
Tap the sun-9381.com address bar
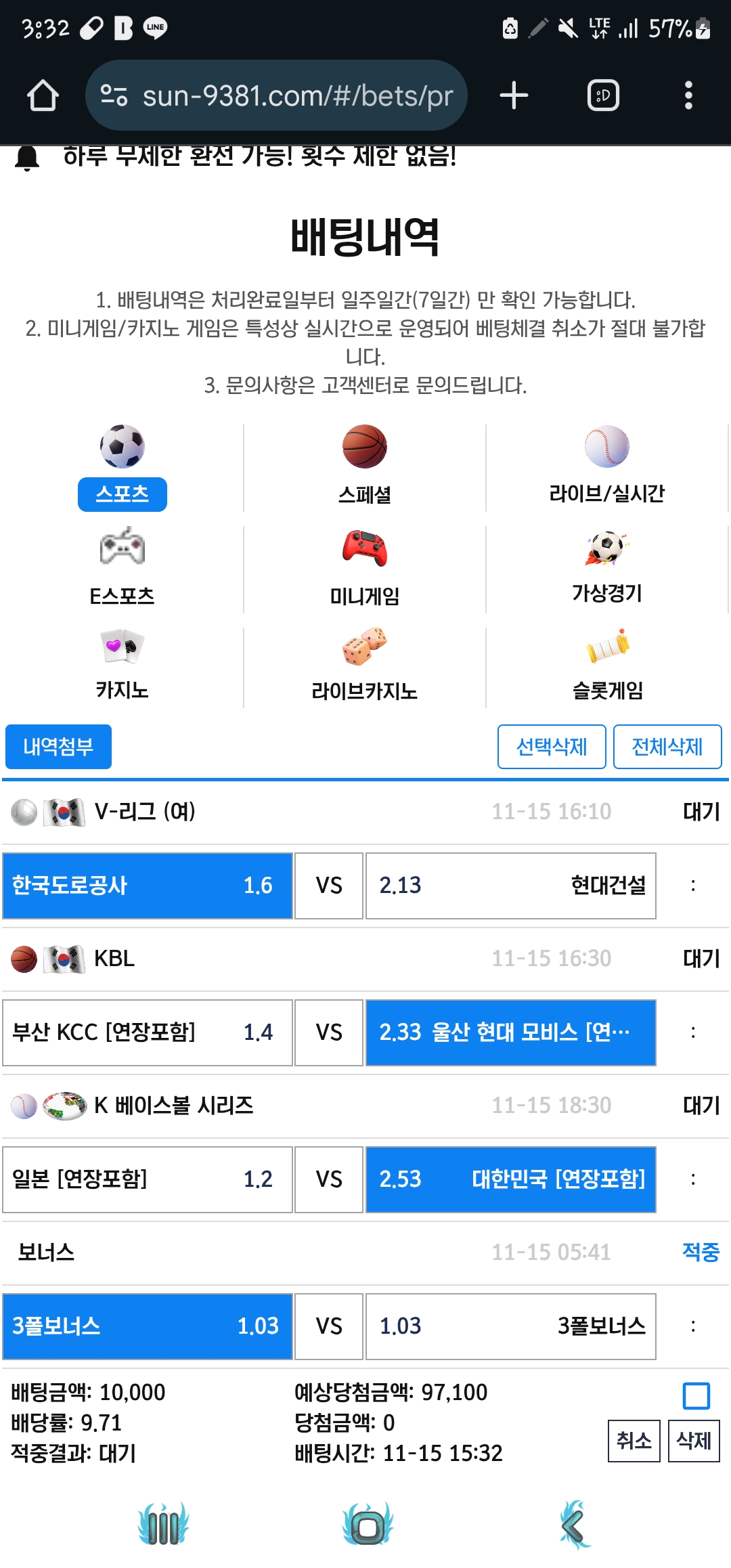[x=276, y=95]
